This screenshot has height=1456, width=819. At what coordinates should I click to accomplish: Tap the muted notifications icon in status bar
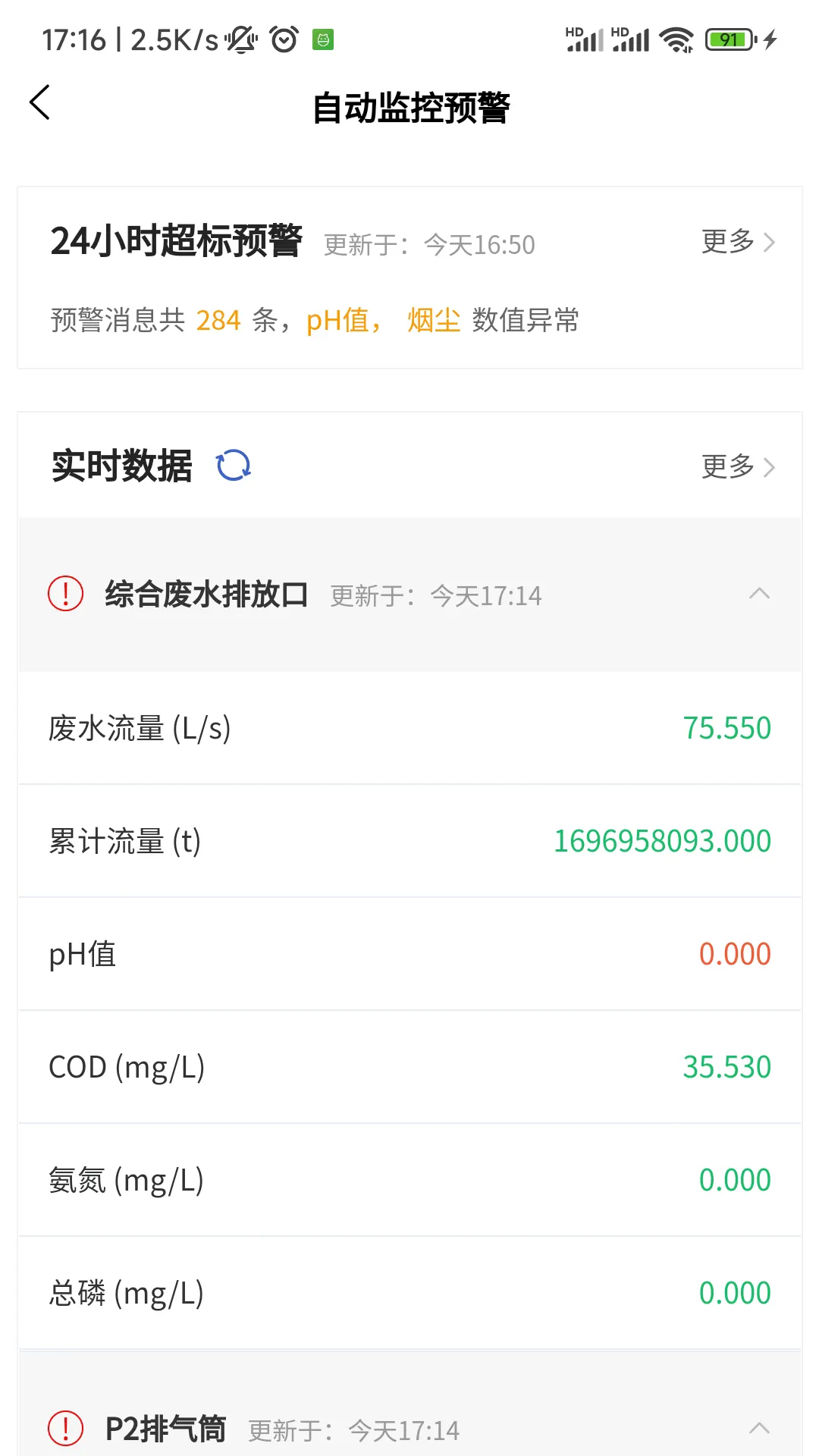coord(240,38)
